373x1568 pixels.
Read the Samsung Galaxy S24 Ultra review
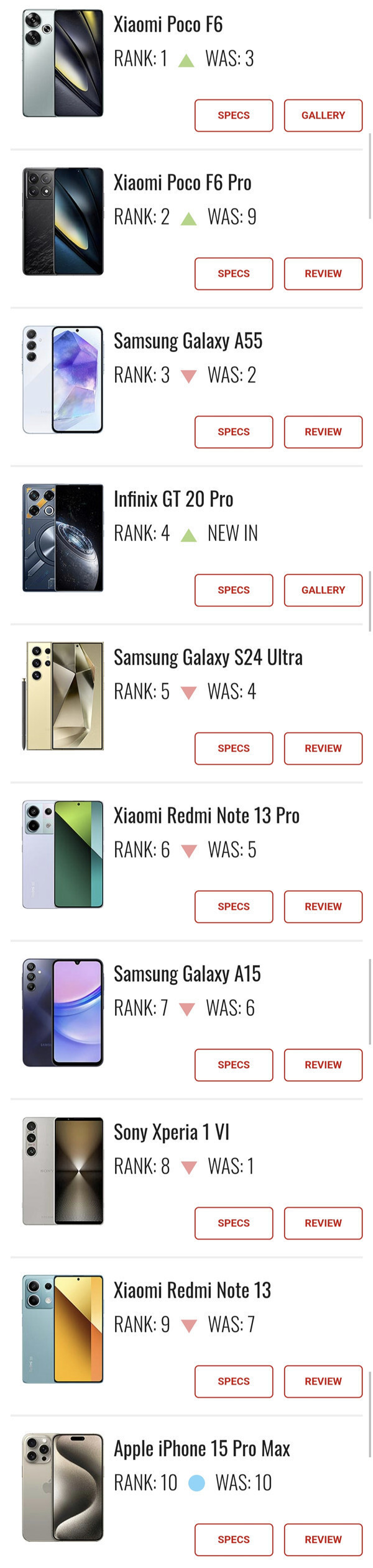pyautogui.click(x=323, y=749)
